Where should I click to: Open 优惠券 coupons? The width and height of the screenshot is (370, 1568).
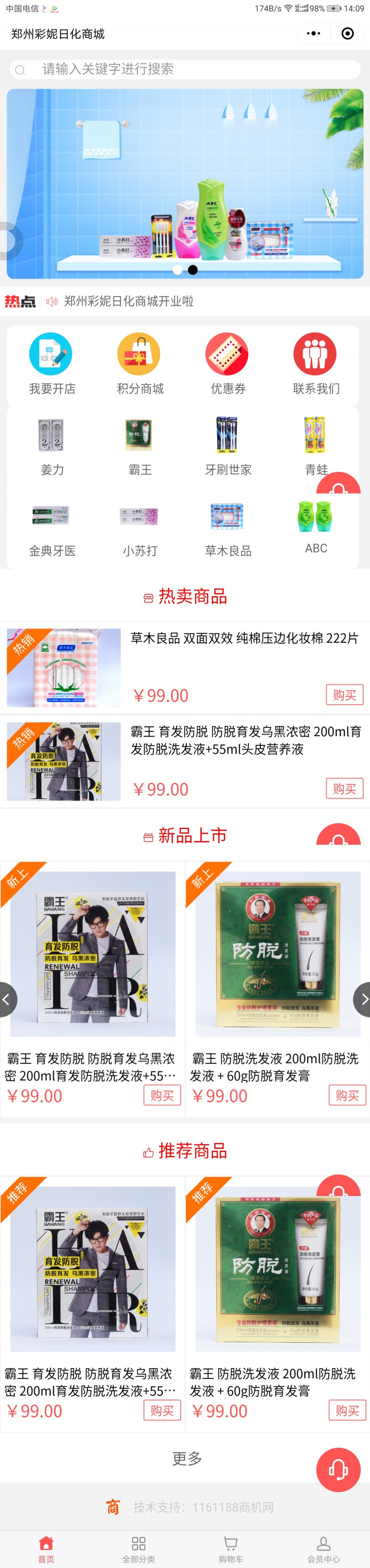coord(228,363)
